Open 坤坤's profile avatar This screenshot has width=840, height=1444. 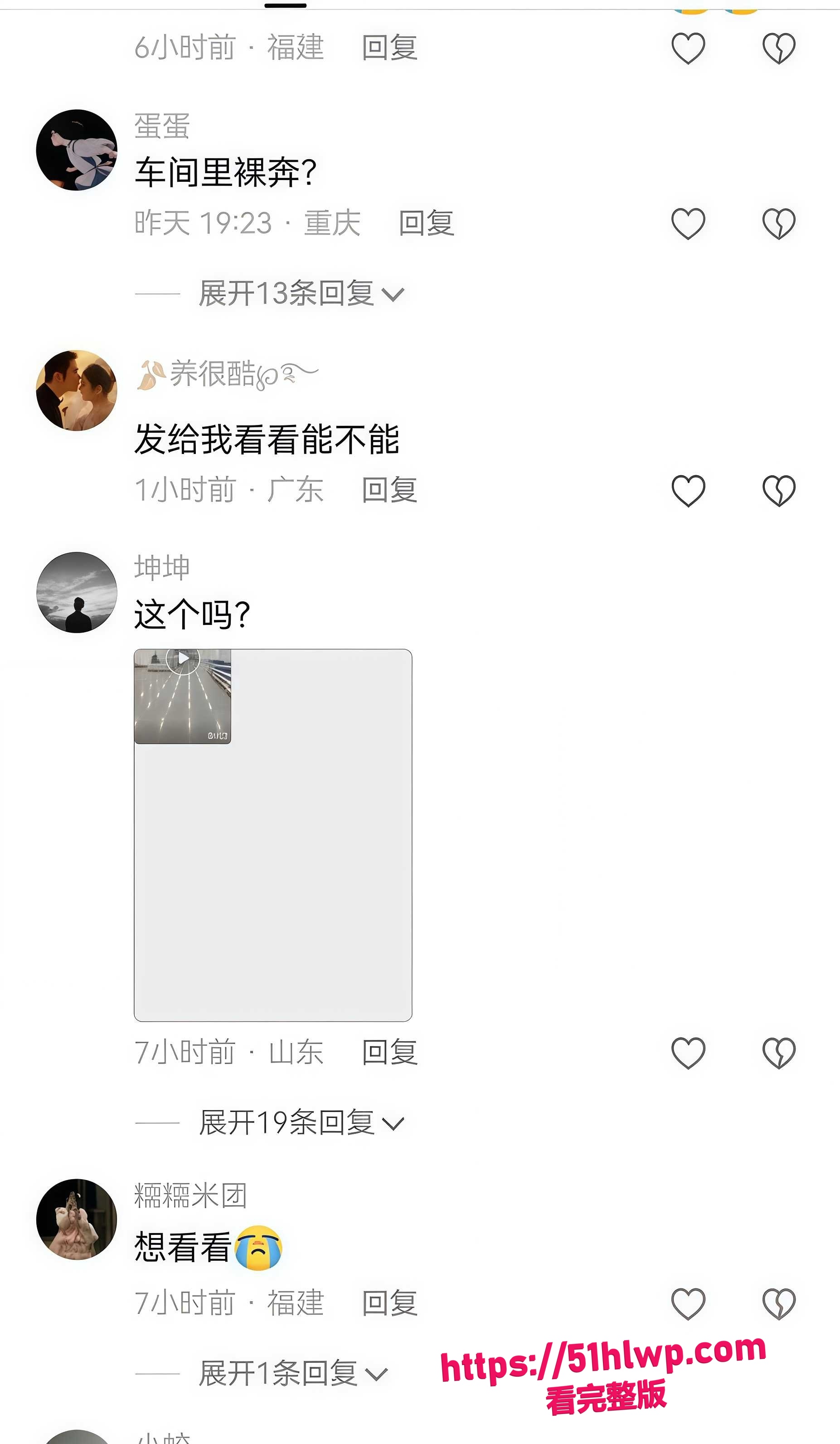pos(77,592)
